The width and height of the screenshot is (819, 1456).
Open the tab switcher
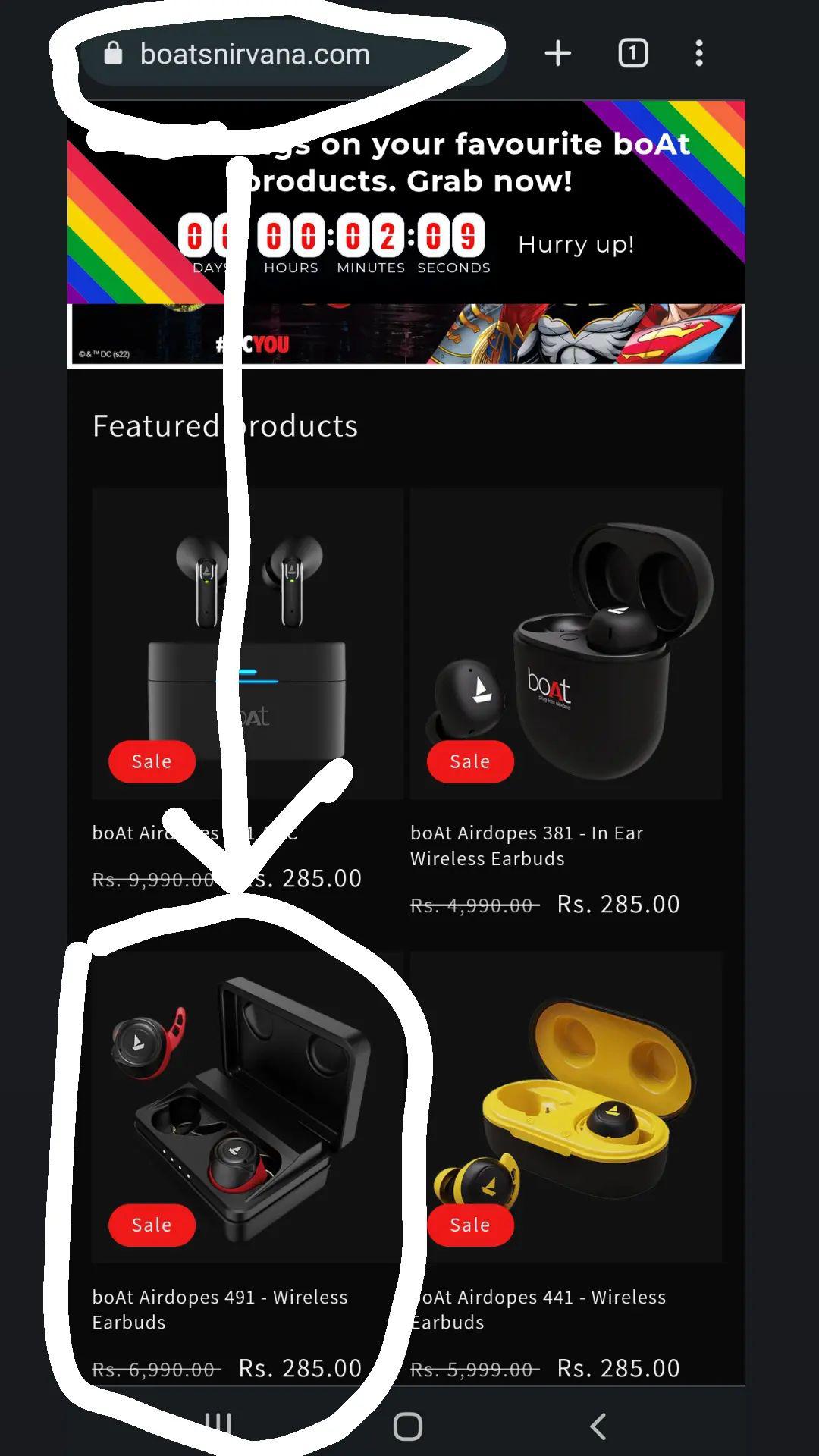(633, 54)
